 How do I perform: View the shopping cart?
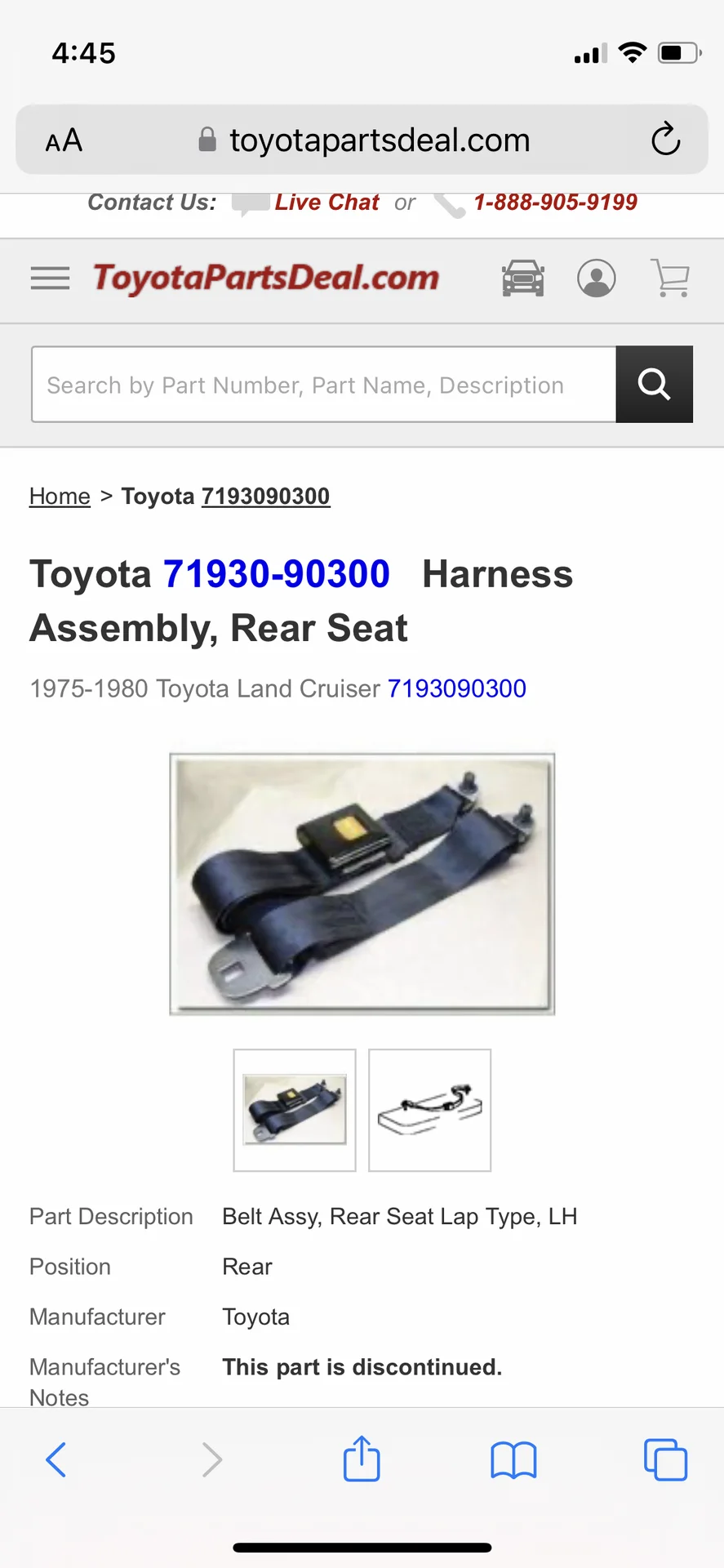(670, 278)
